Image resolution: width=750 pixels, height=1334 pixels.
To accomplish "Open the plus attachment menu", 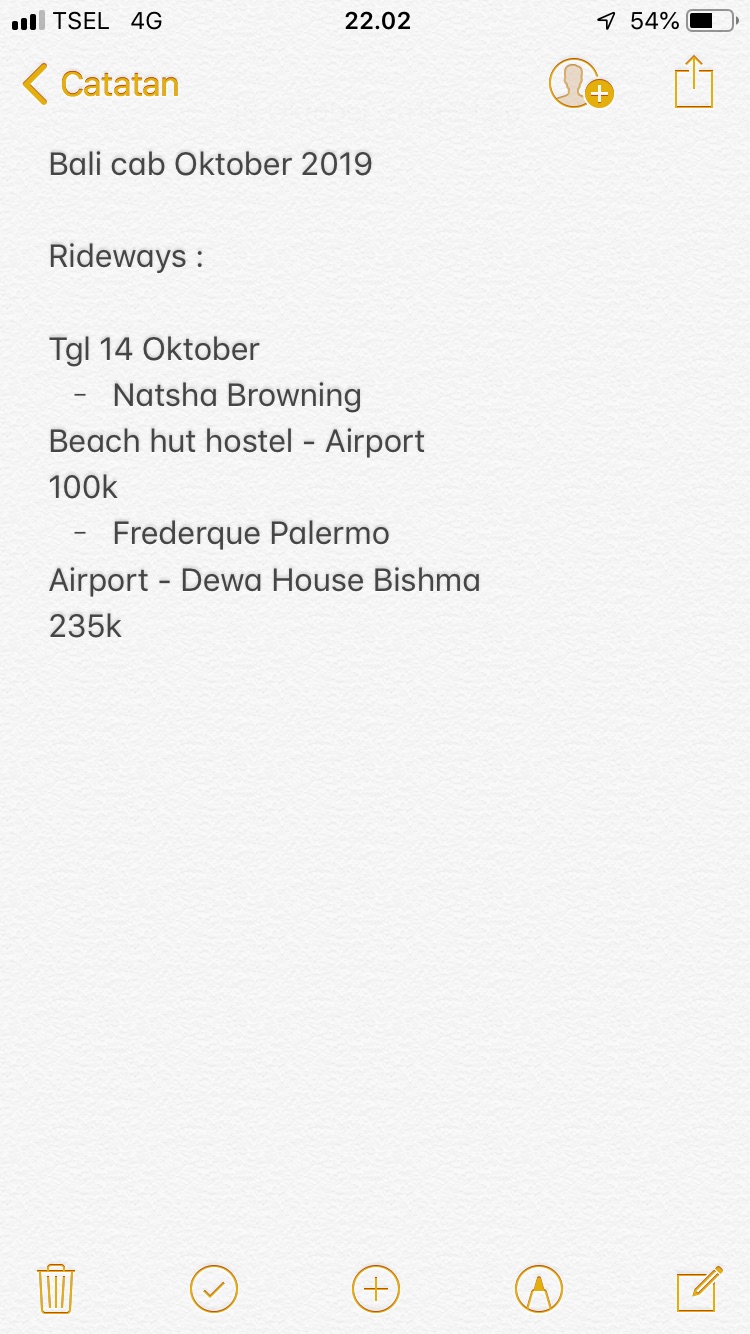I will (376, 1288).
